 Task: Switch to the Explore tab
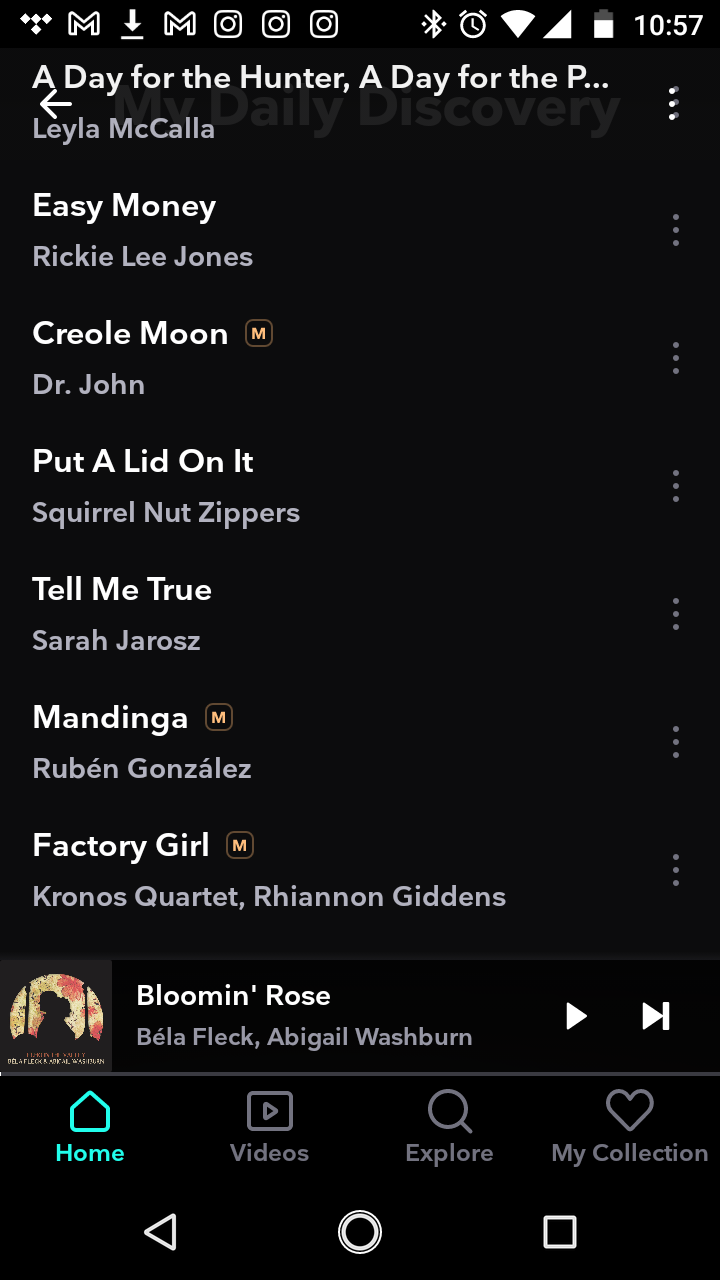[x=449, y=1128]
